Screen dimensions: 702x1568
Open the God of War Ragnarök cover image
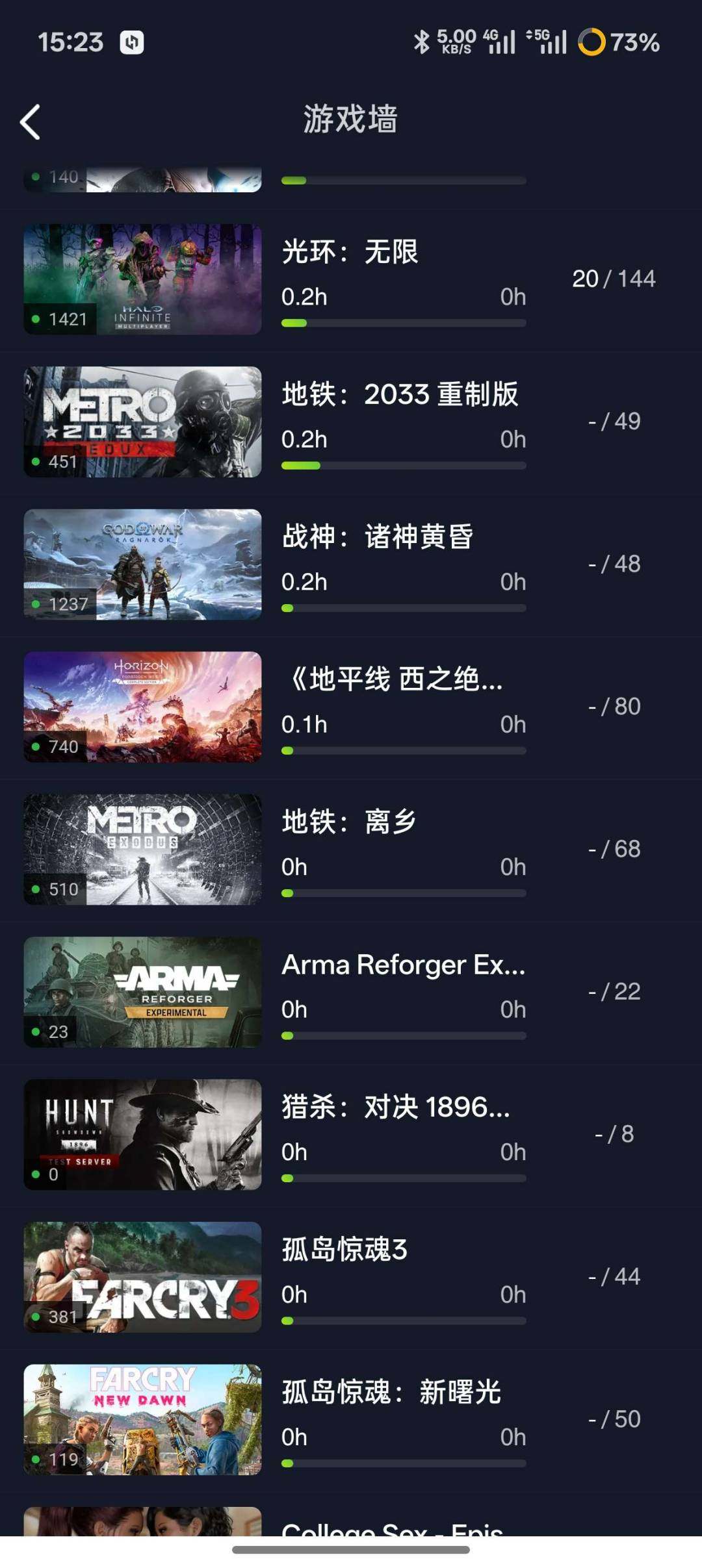point(142,563)
